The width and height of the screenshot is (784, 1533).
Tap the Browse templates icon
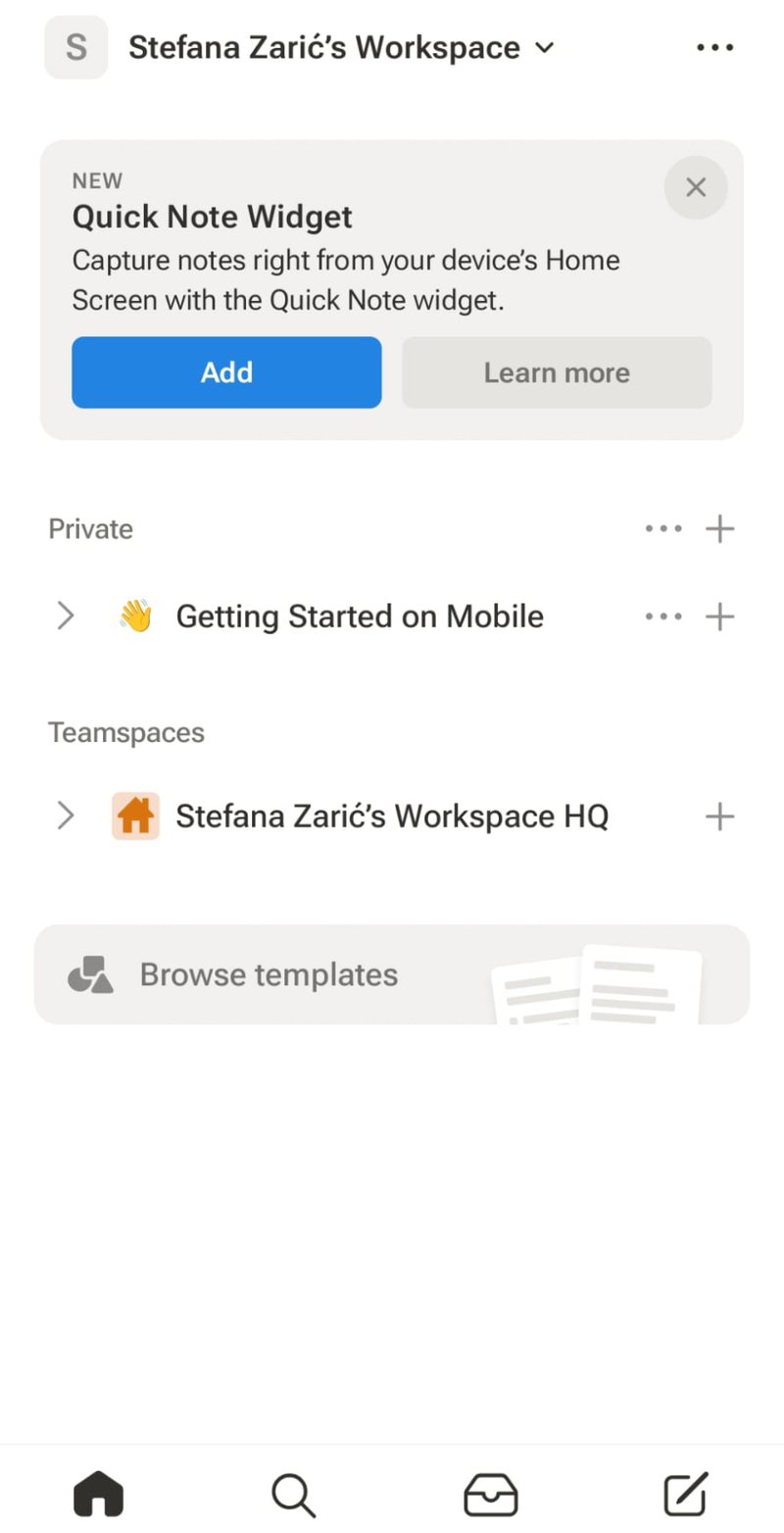[x=88, y=974]
